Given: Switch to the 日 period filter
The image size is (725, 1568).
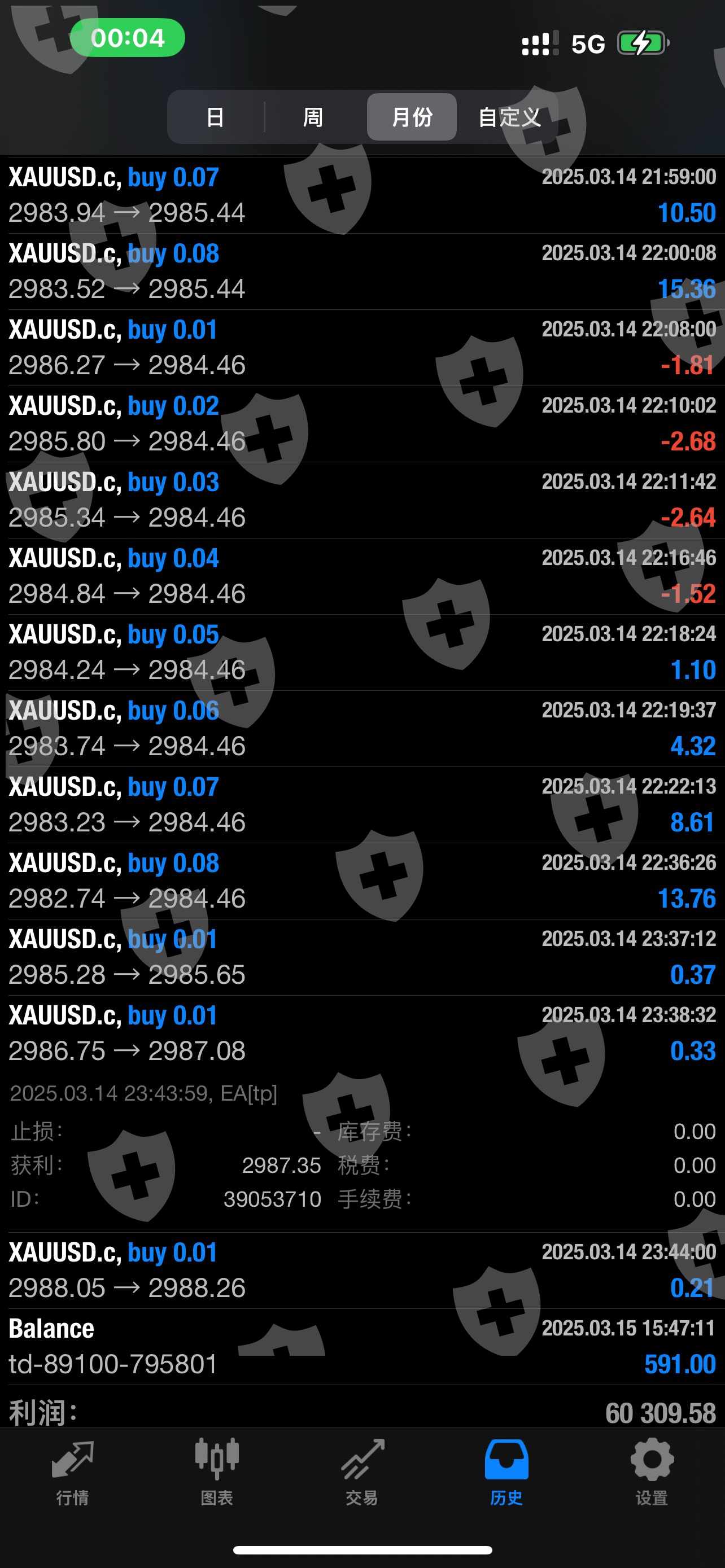Looking at the screenshot, I should tap(216, 117).
